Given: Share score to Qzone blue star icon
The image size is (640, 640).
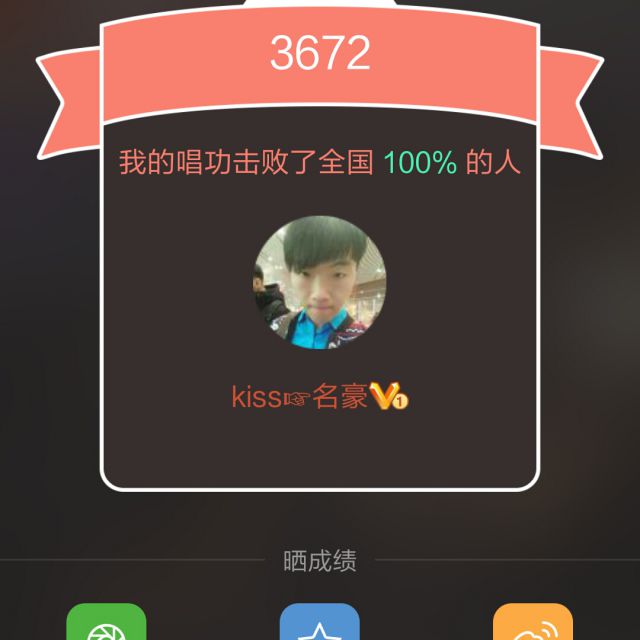Looking at the screenshot, I should coord(319,624).
